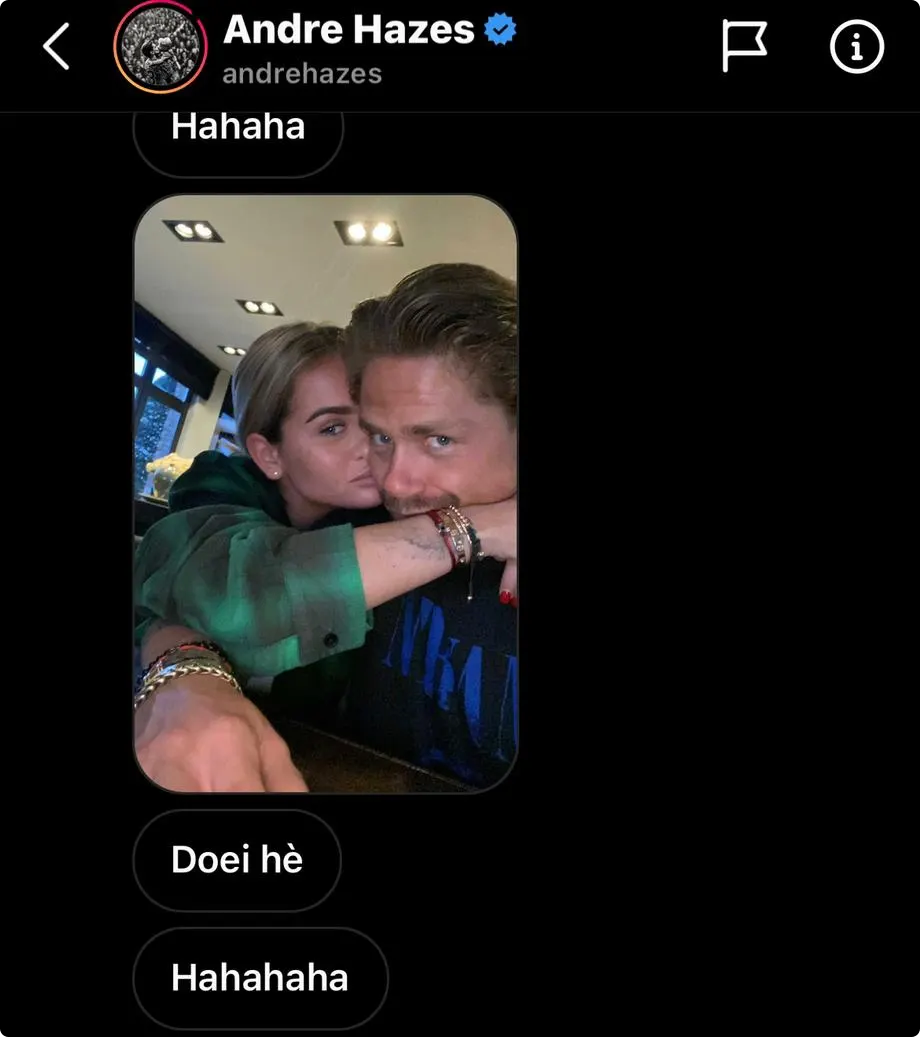Go back using the back arrow
Screen dimensions: 920x1037
coord(57,47)
